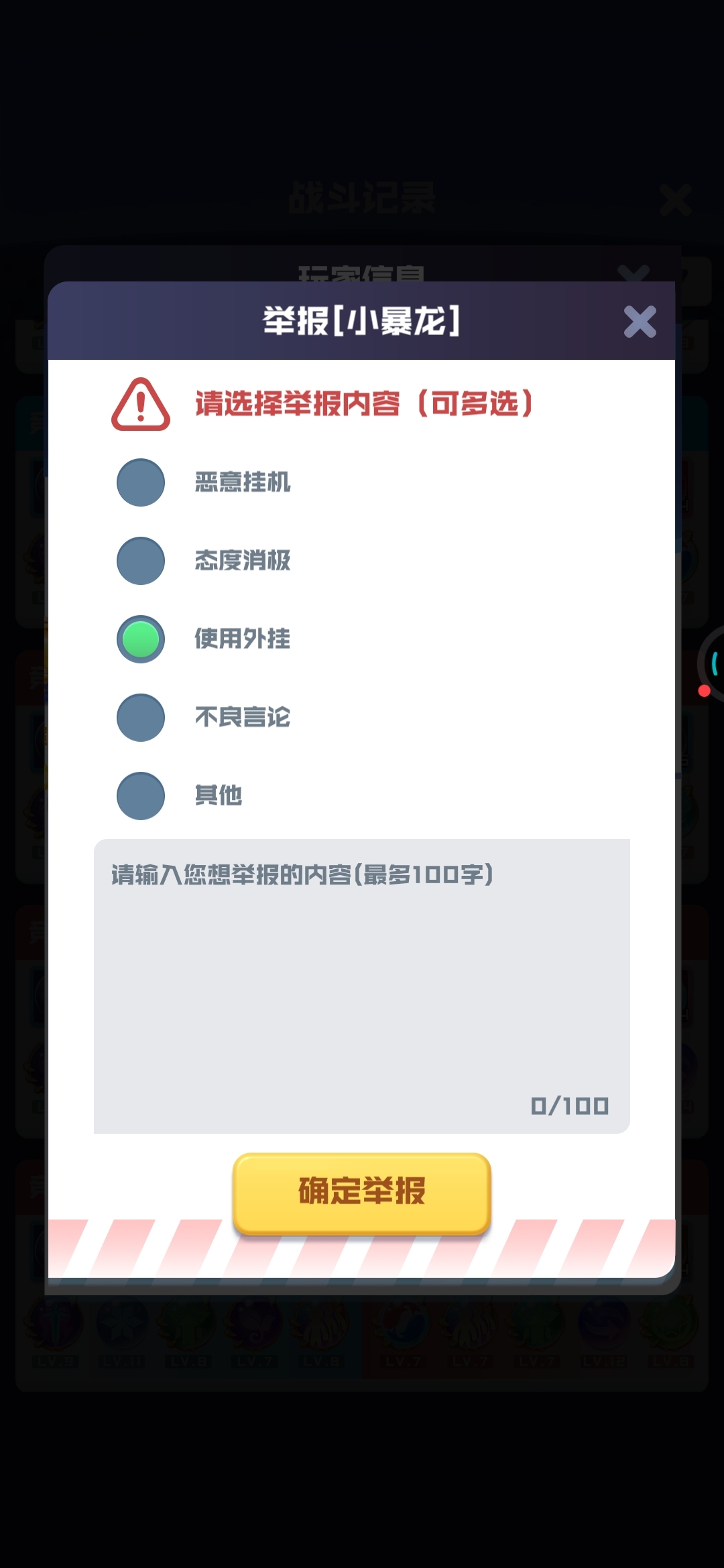
Task: Submit with the 确定举报 button
Action: pyautogui.click(x=362, y=1191)
